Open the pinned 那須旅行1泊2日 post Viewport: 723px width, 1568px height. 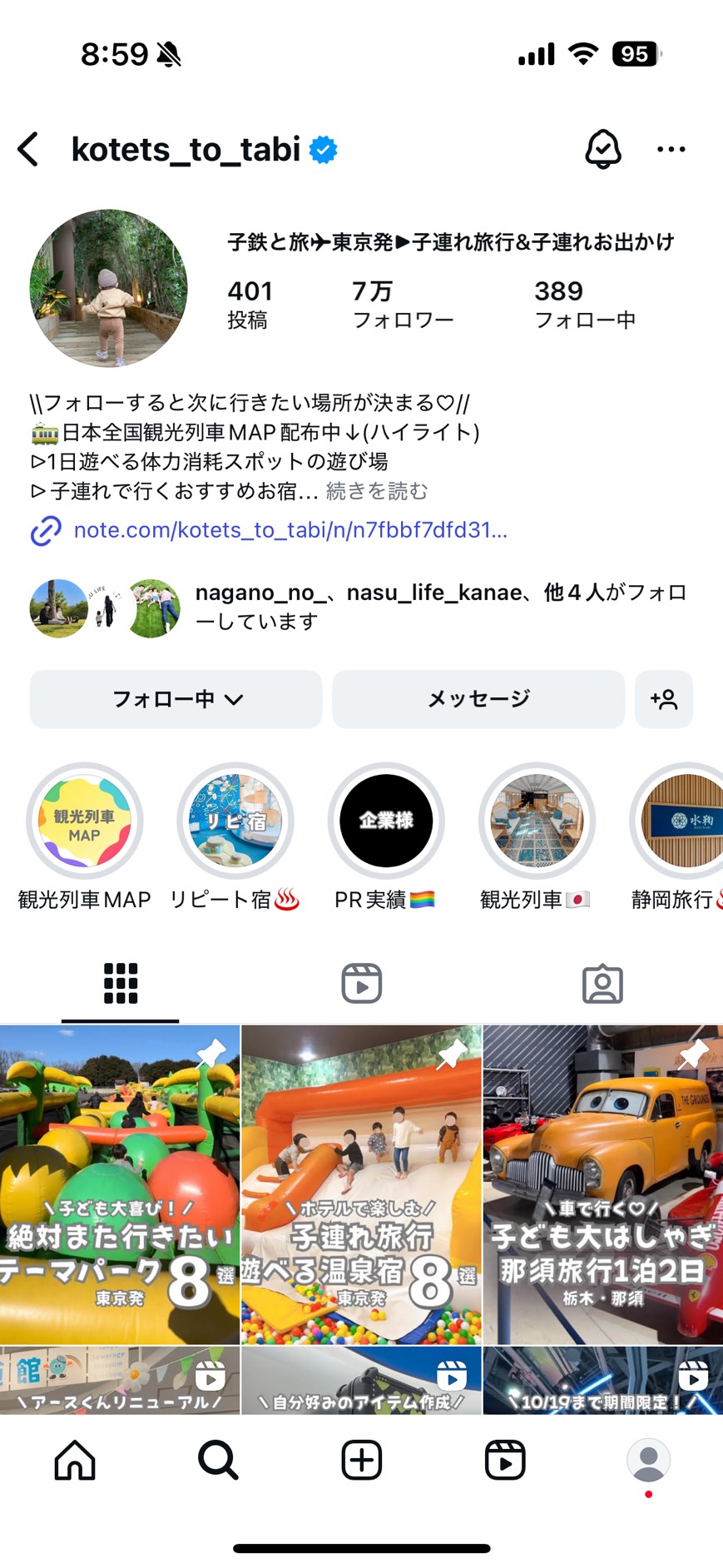pyautogui.click(x=603, y=1183)
